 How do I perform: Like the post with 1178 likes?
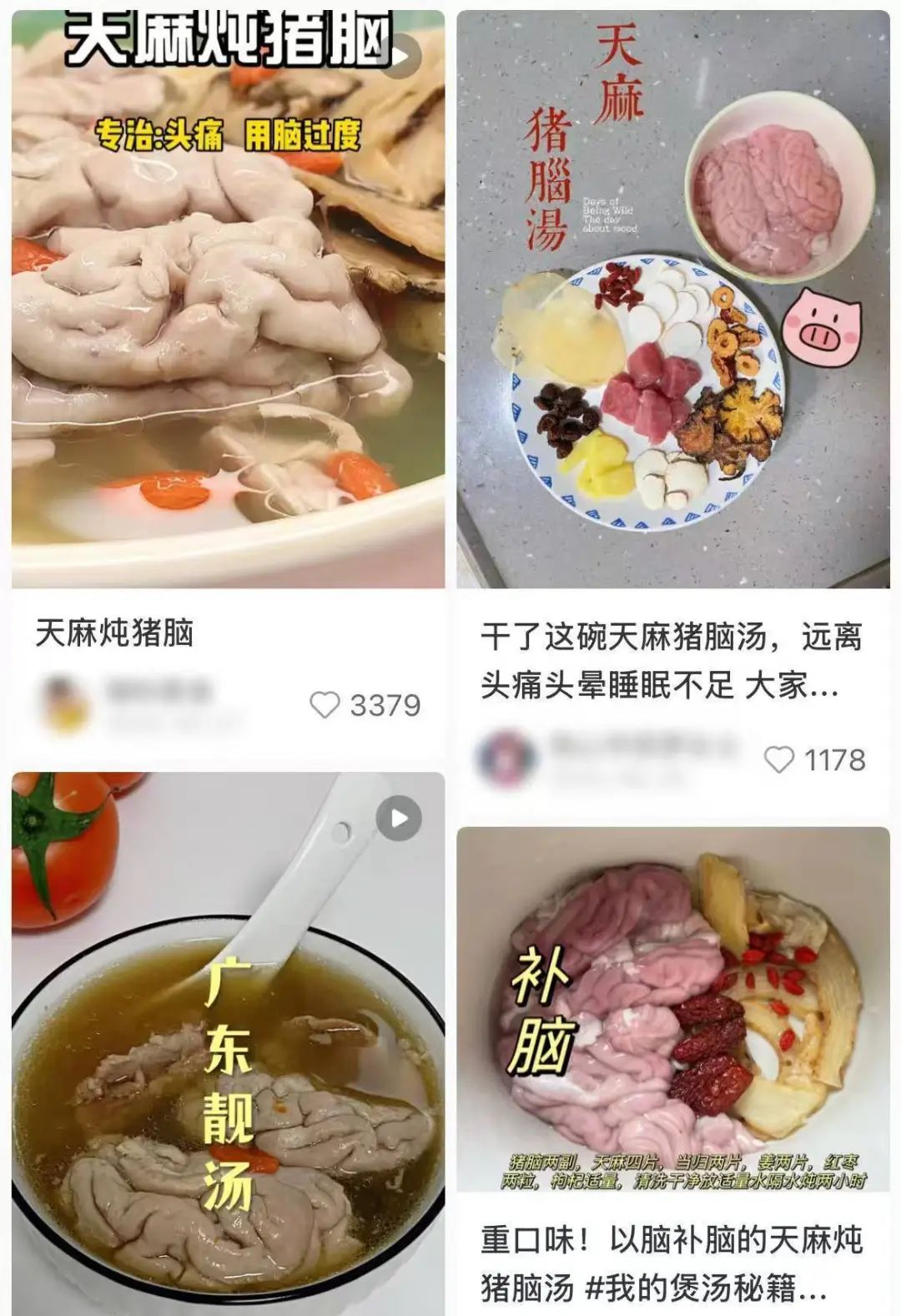point(779,759)
